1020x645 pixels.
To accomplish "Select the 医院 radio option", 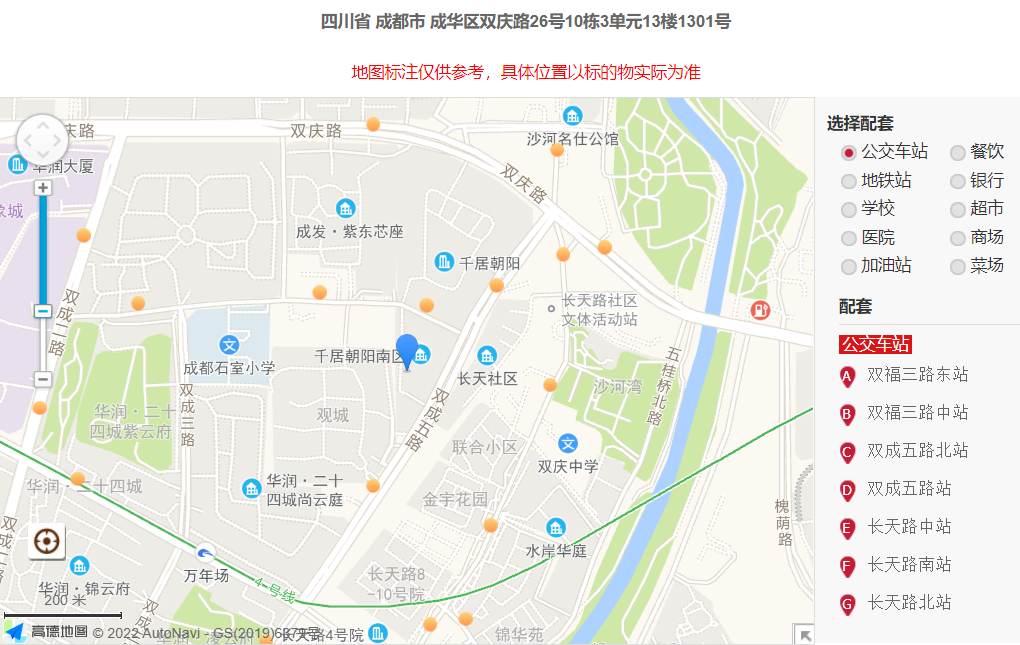I will coord(849,239).
